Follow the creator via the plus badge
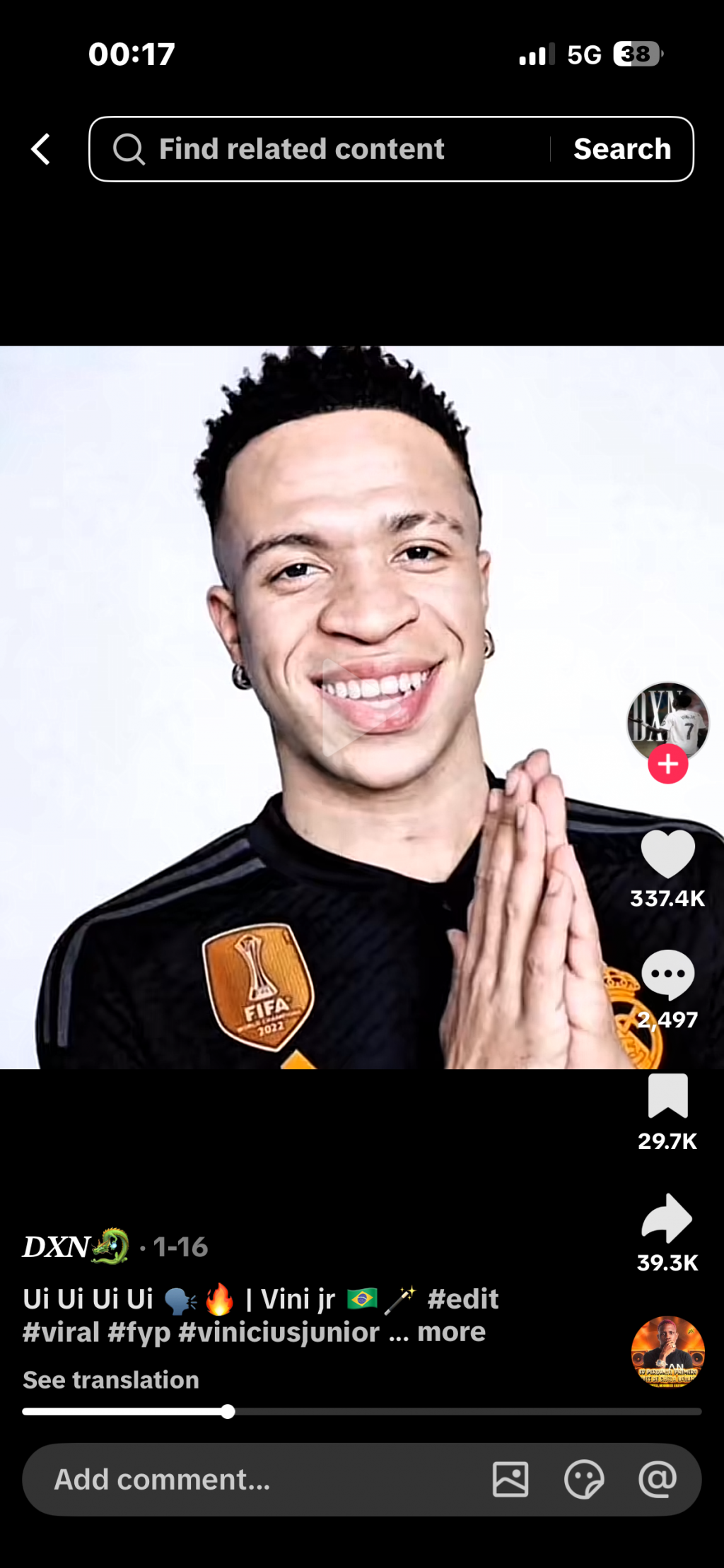Viewport: 724px width, 1568px height. (x=667, y=765)
